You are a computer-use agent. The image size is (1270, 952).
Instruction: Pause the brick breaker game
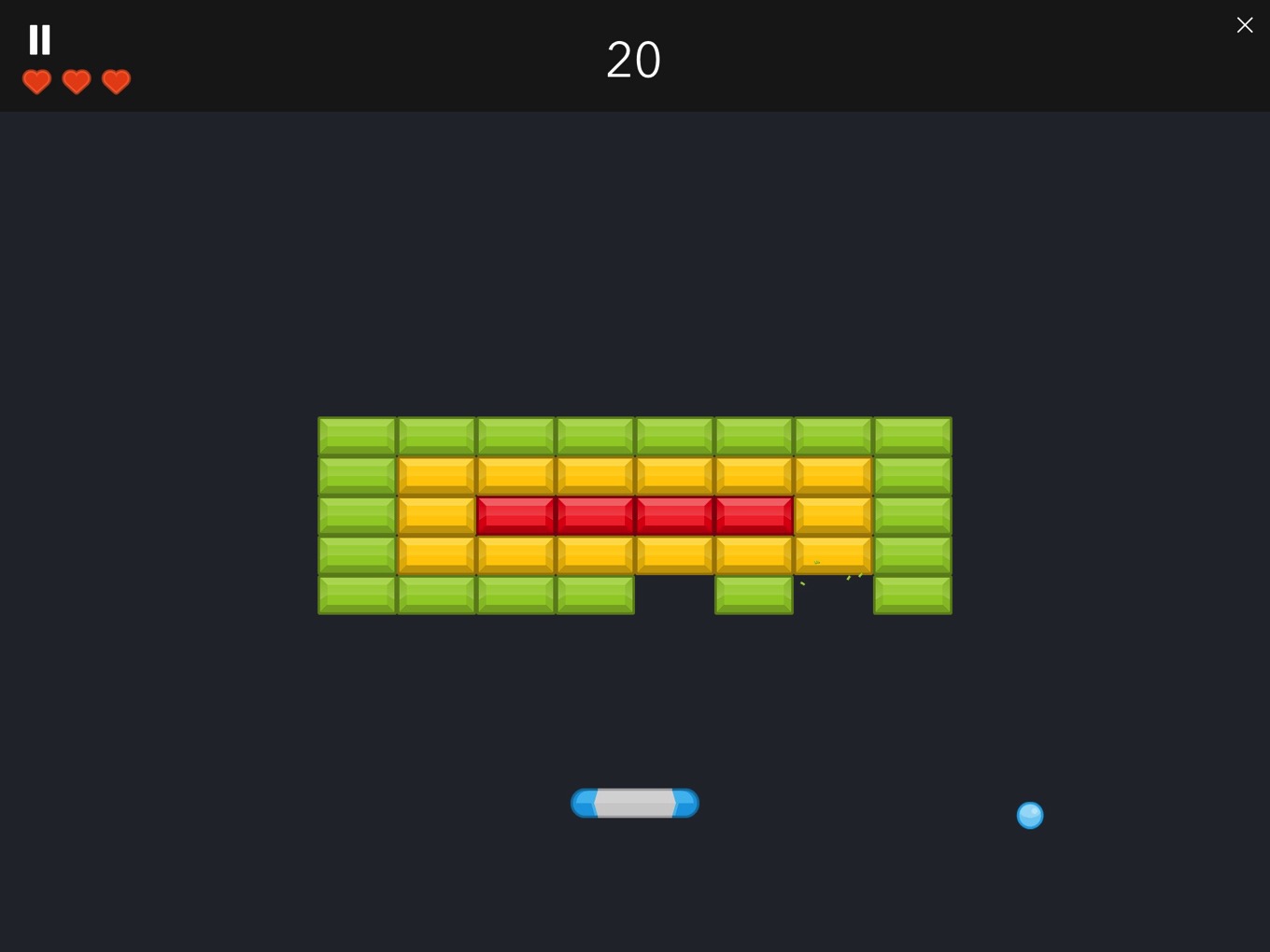tap(39, 39)
